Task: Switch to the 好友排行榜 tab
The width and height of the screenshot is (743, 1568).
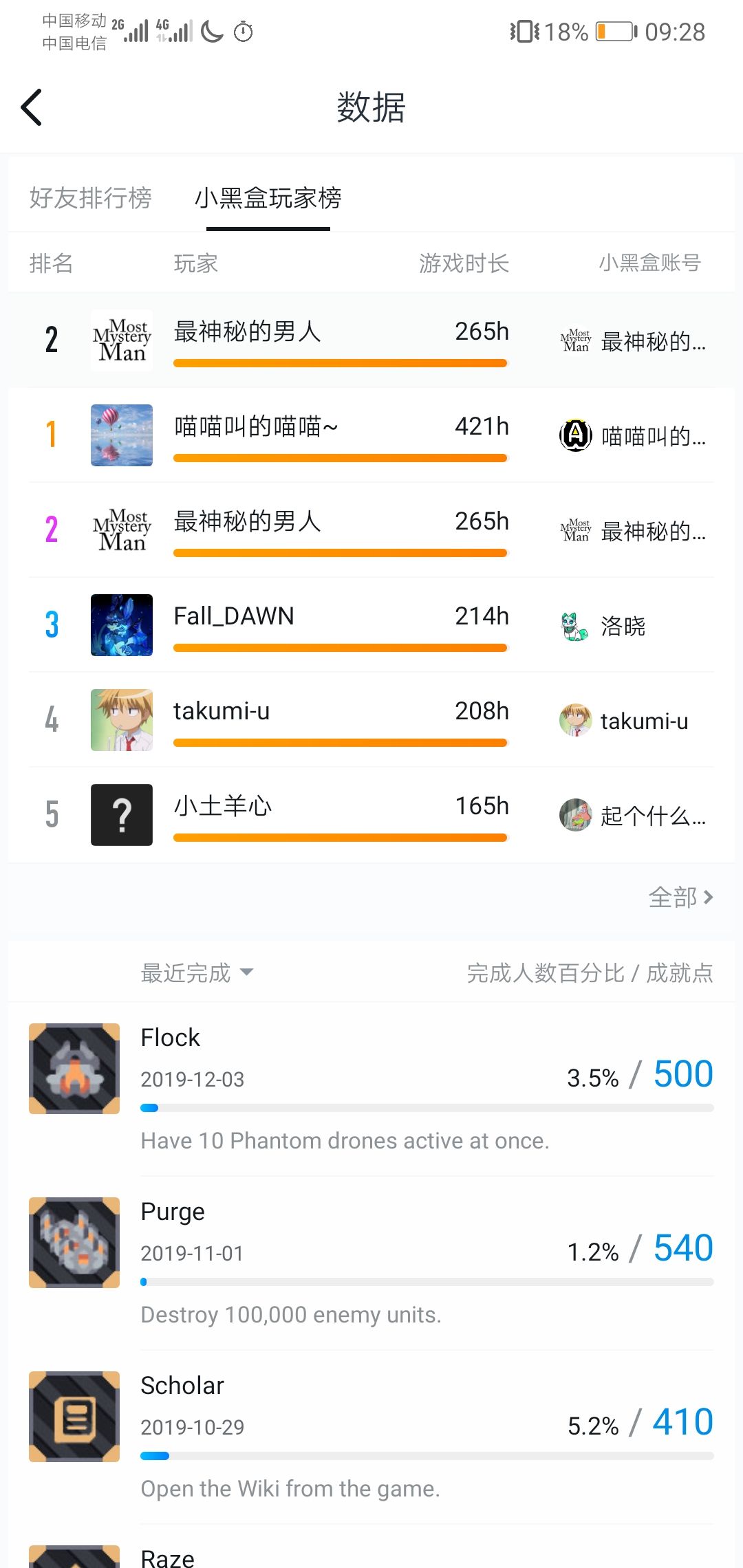Action: 90,198
